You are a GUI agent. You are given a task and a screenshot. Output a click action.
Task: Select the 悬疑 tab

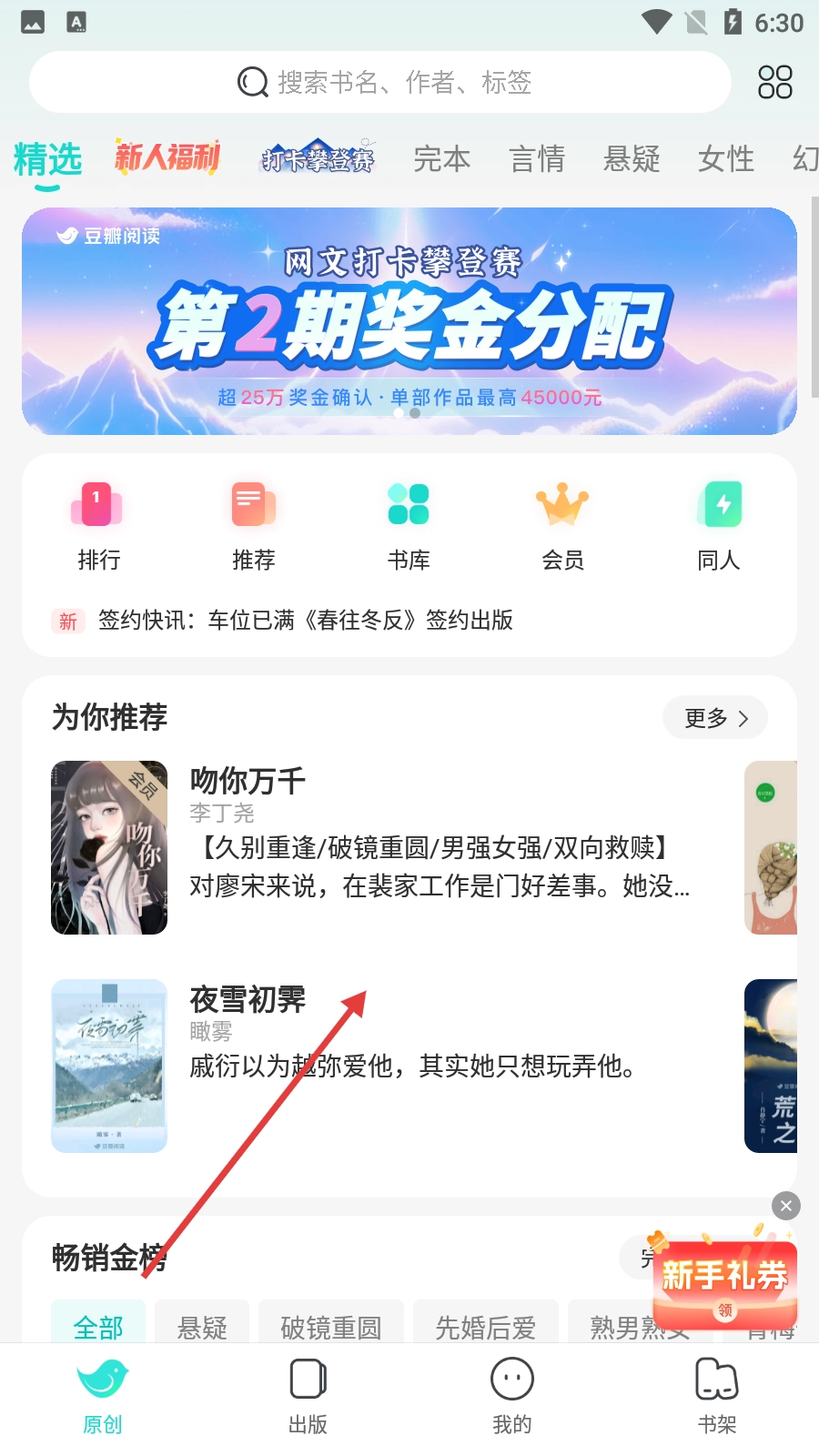pyautogui.click(x=632, y=159)
